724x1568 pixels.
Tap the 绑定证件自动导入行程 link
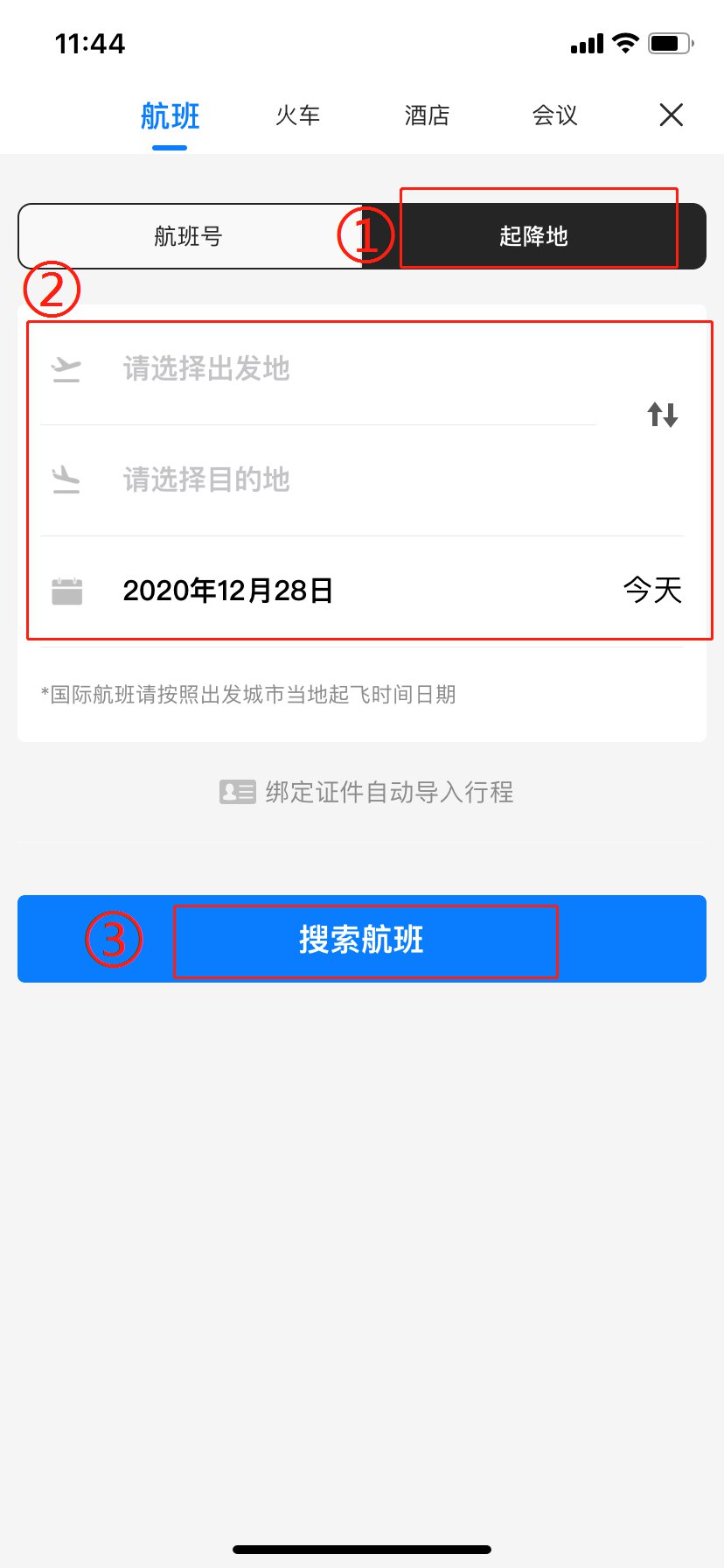391,793
